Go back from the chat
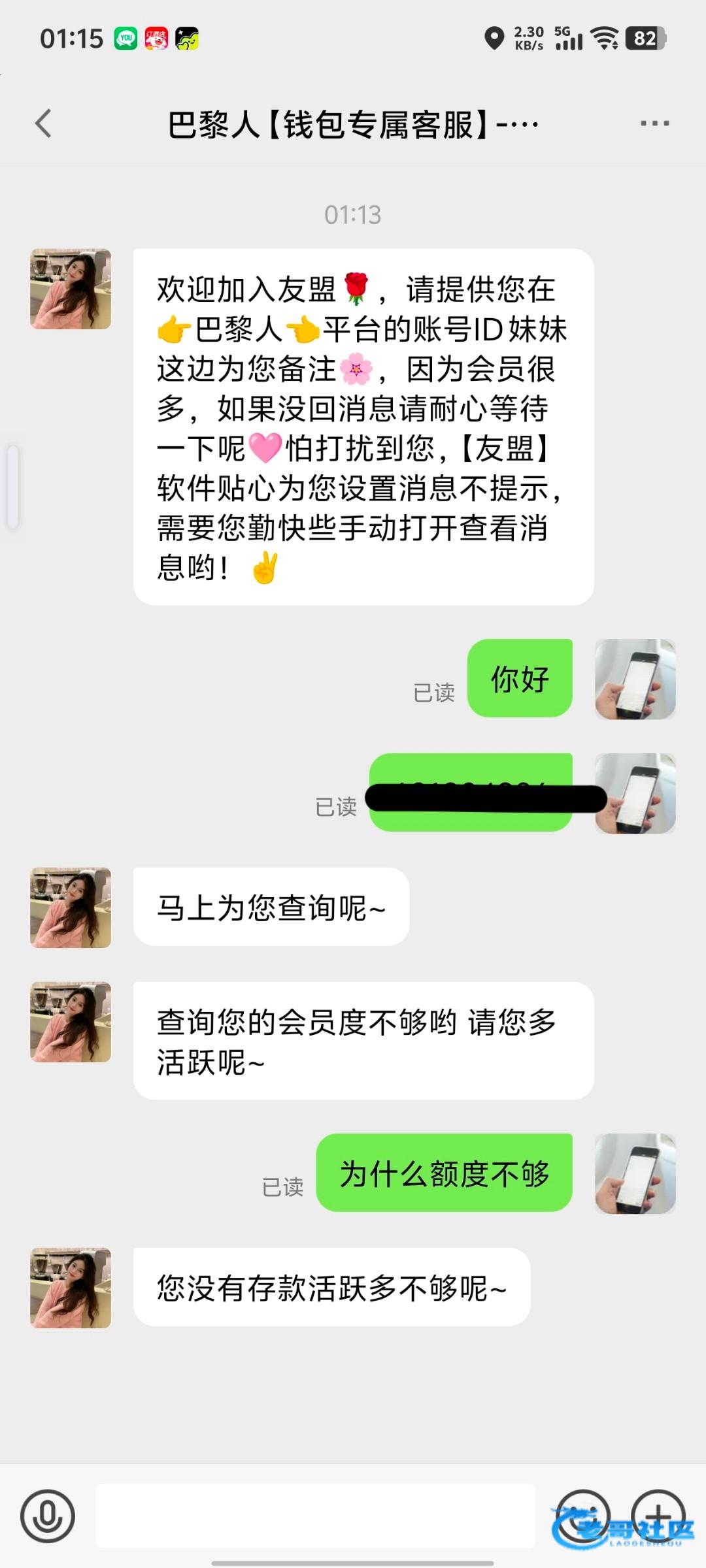The width and height of the screenshot is (706, 1568). (43, 123)
